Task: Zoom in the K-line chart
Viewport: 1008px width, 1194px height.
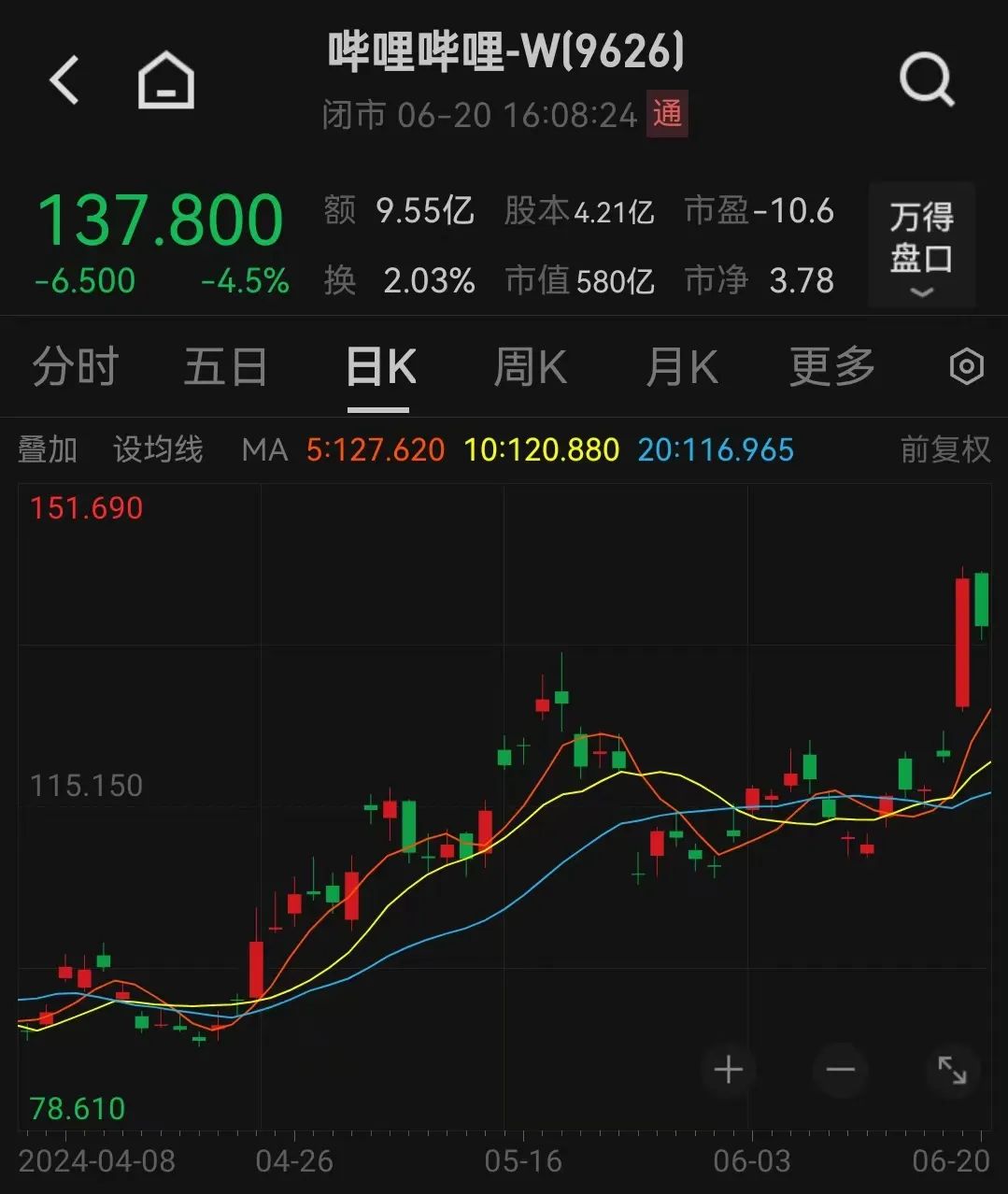Action: (x=729, y=1070)
